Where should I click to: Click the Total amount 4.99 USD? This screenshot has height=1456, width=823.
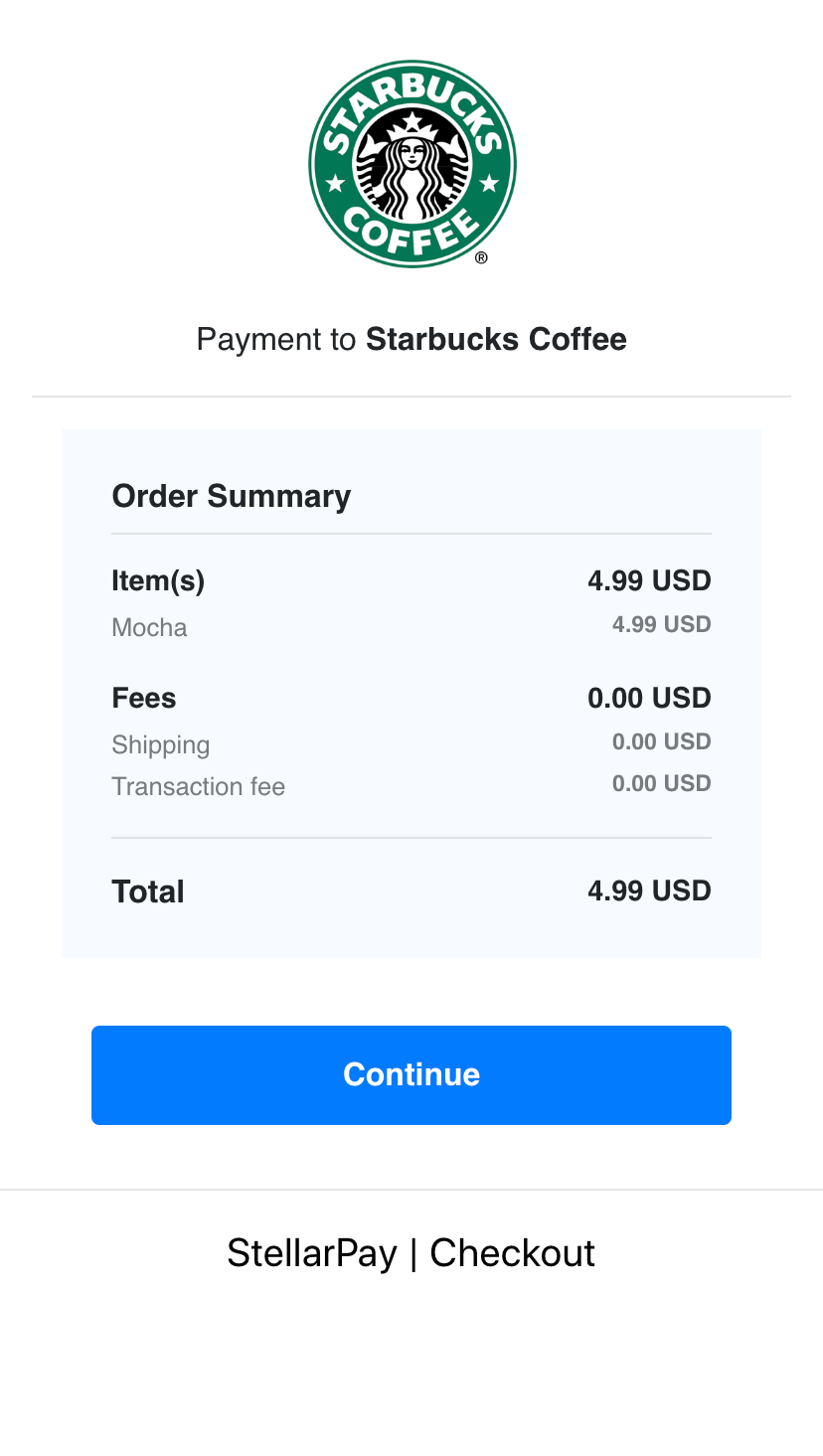coord(649,890)
